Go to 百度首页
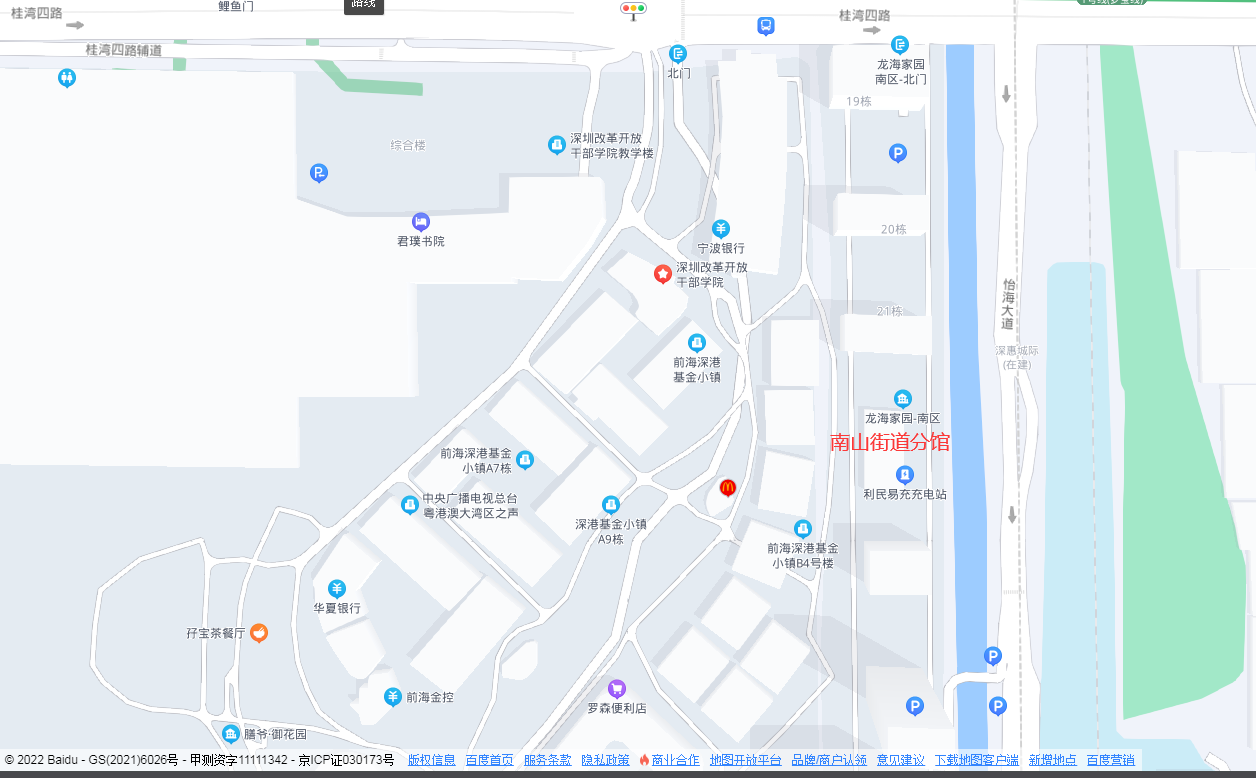 click(489, 760)
